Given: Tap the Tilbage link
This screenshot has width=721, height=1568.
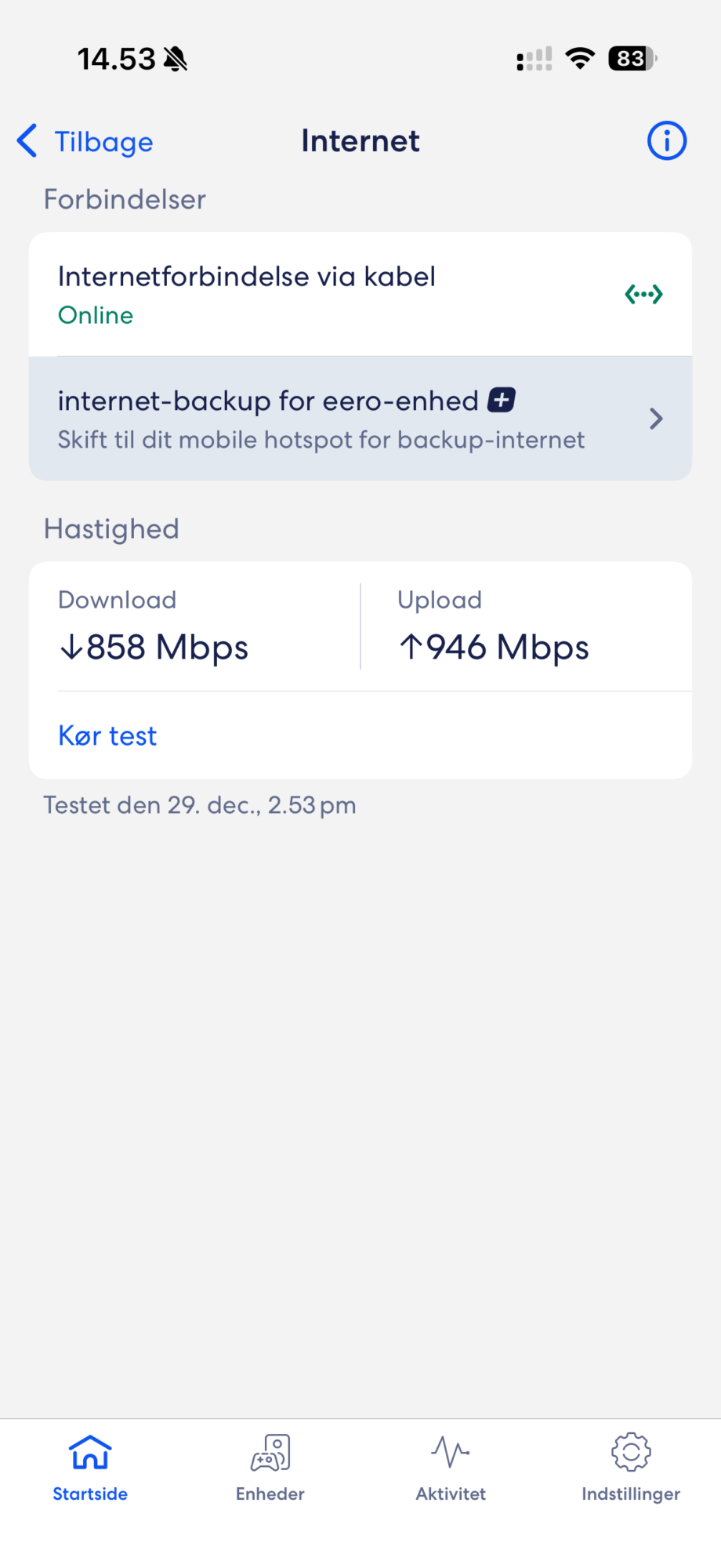Looking at the screenshot, I should click(x=103, y=141).
